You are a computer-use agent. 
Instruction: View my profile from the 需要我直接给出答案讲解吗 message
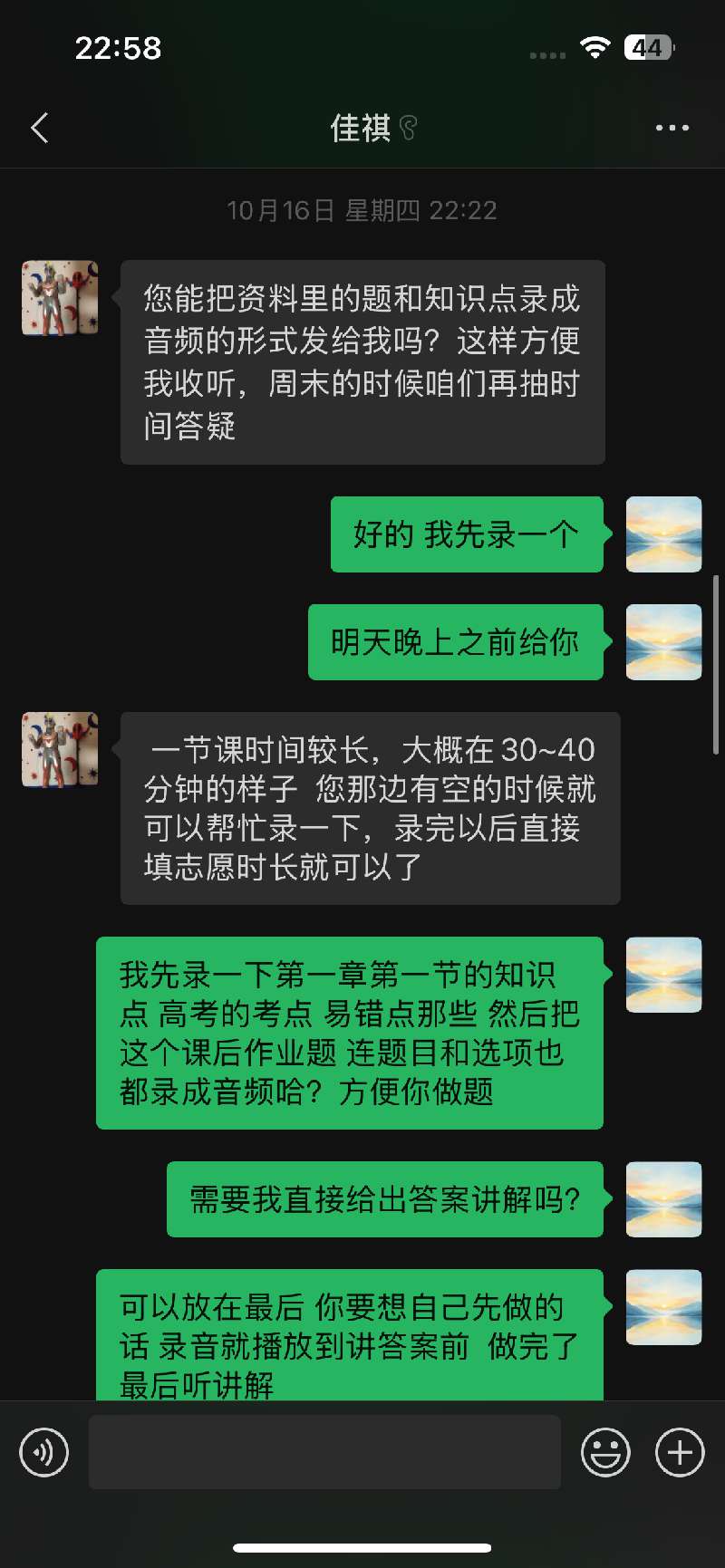tap(663, 1199)
